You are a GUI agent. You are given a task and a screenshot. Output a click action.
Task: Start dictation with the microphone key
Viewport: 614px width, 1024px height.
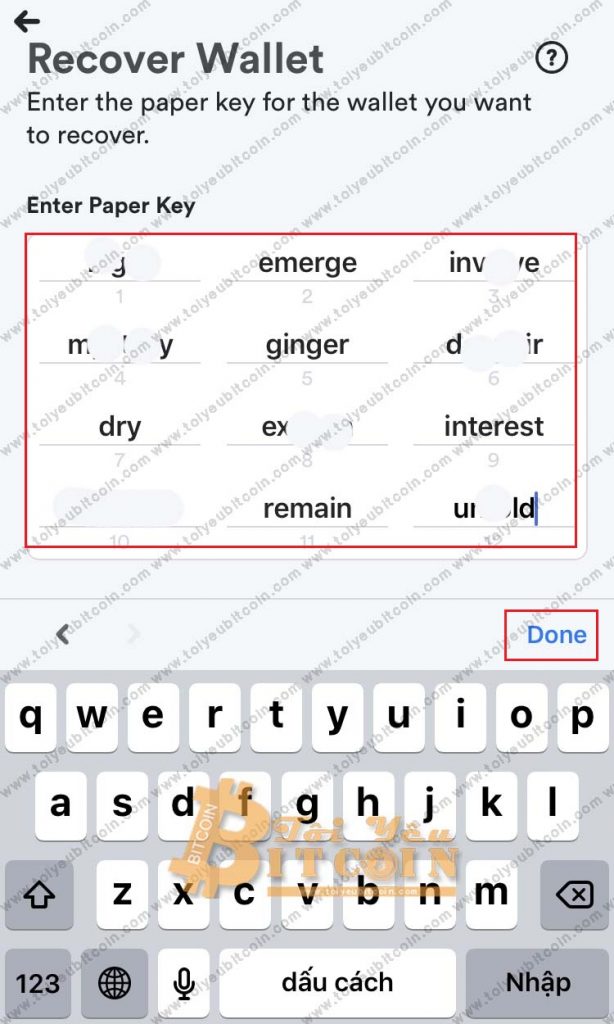pyautogui.click(x=184, y=983)
